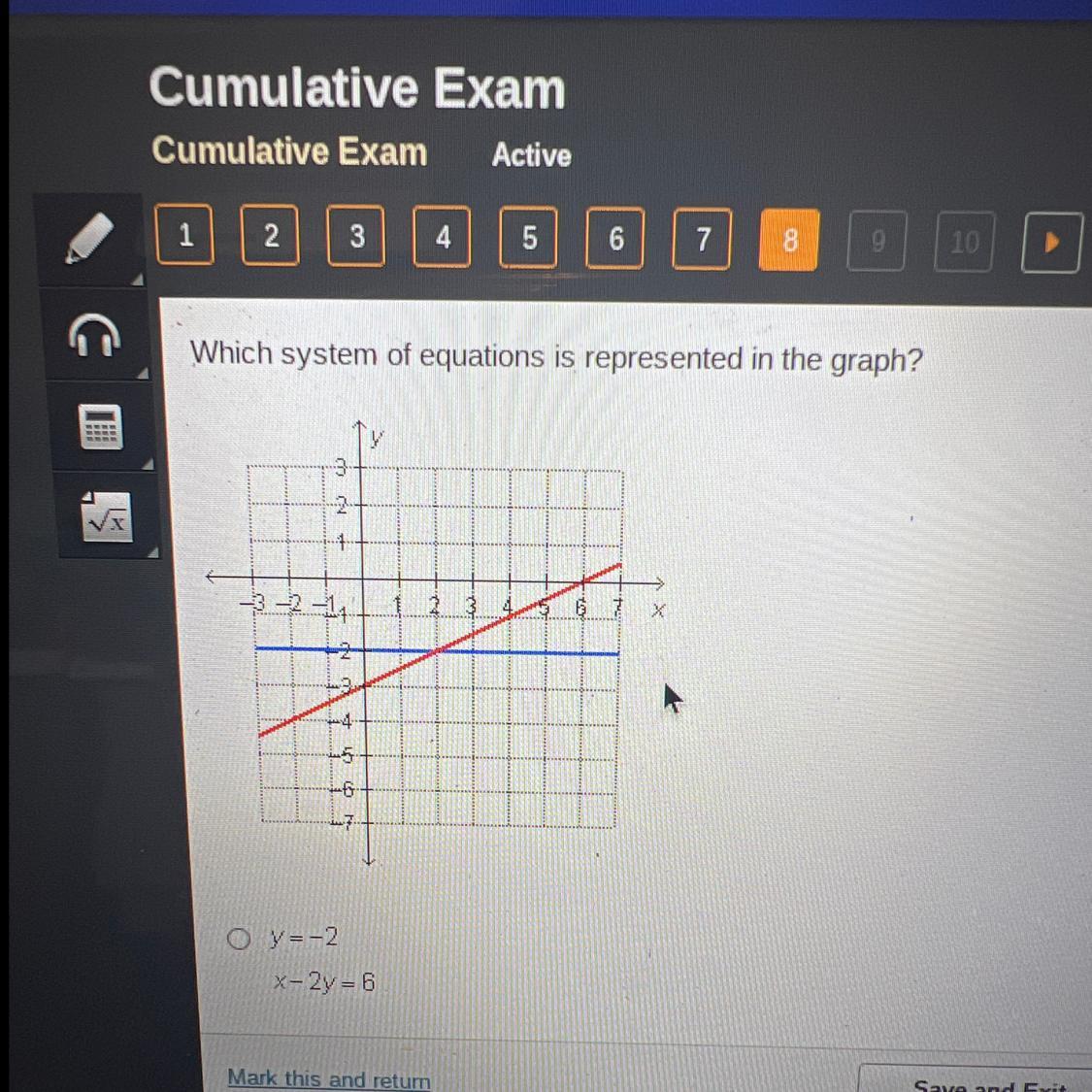This screenshot has height=1092, width=1092.
Task: Open question 4
Action: click(x=443, y=237)
